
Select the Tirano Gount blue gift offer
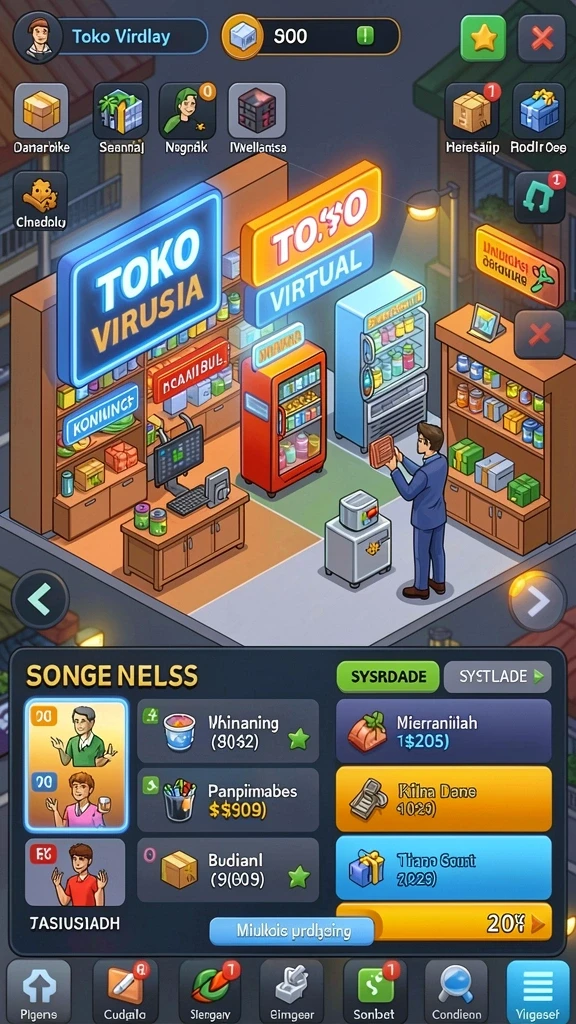pos(443,869)
